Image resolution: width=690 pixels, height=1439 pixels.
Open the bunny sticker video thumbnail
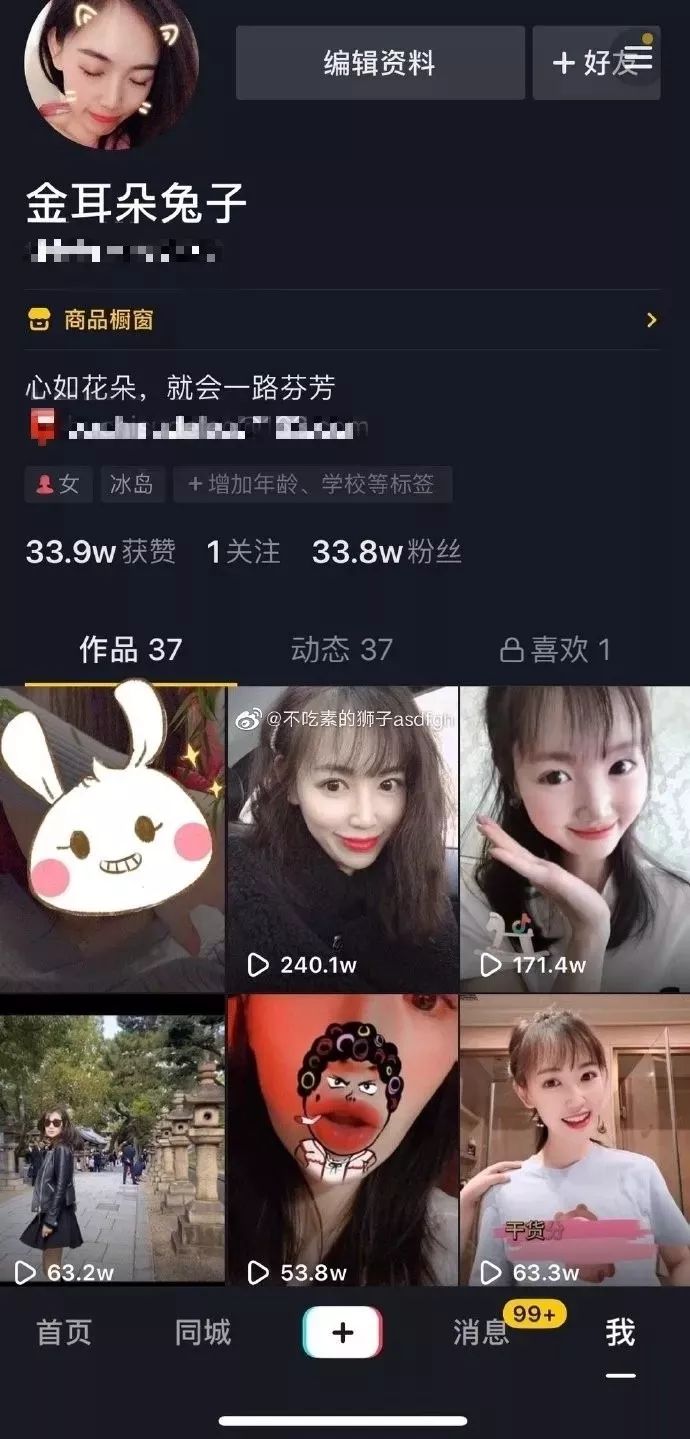click(112, 838)
